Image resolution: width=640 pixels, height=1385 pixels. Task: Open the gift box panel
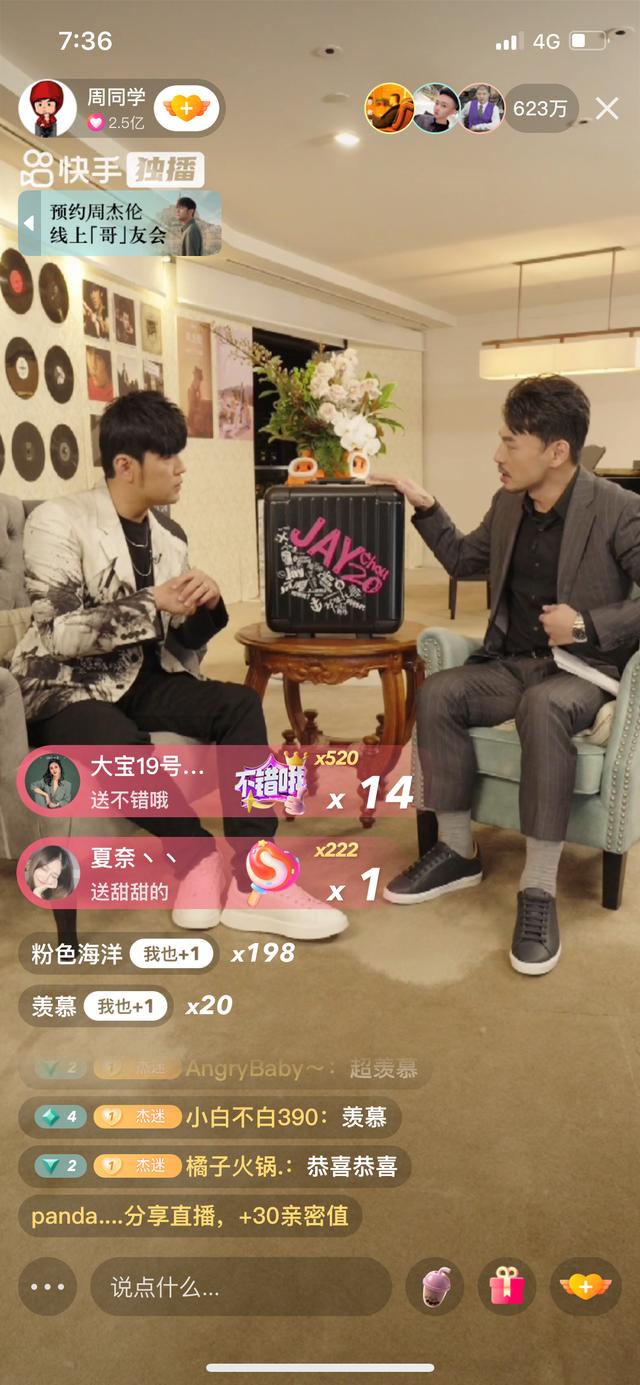click(507, 1286)
